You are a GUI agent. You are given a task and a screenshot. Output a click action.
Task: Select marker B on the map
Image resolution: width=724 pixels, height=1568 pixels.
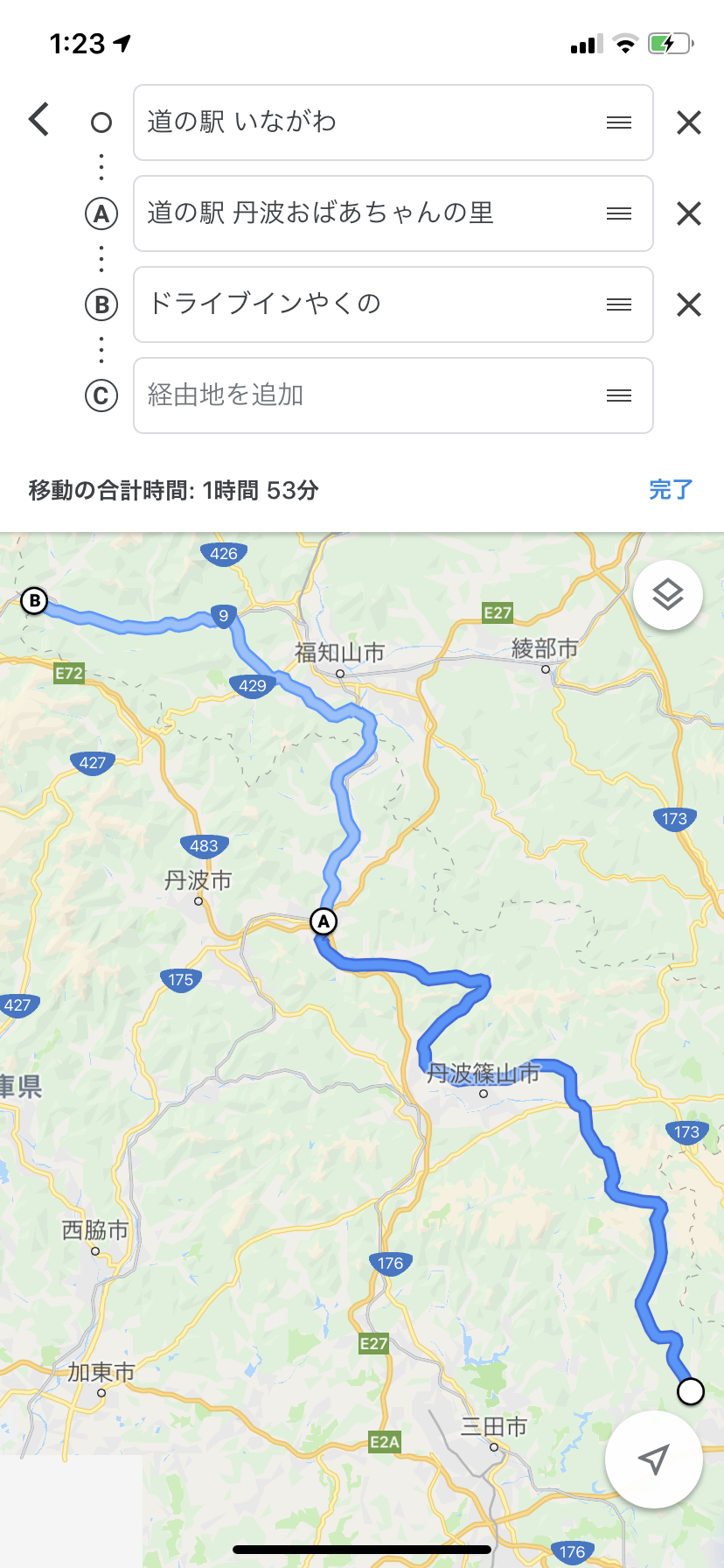pyautogui.click(x=34, y=601)
